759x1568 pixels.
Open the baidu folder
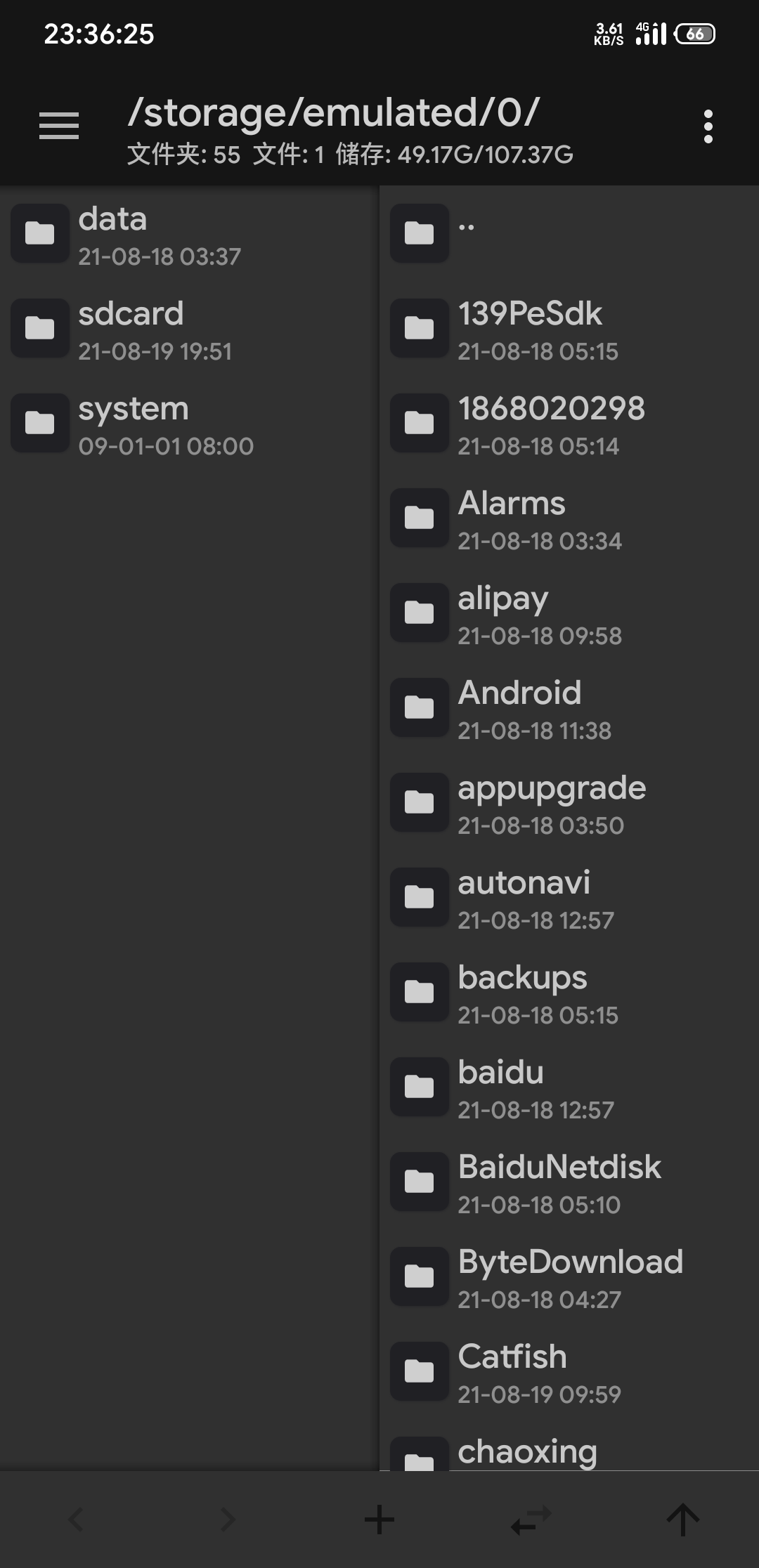pyautogui.click(x=569, y=1087)
